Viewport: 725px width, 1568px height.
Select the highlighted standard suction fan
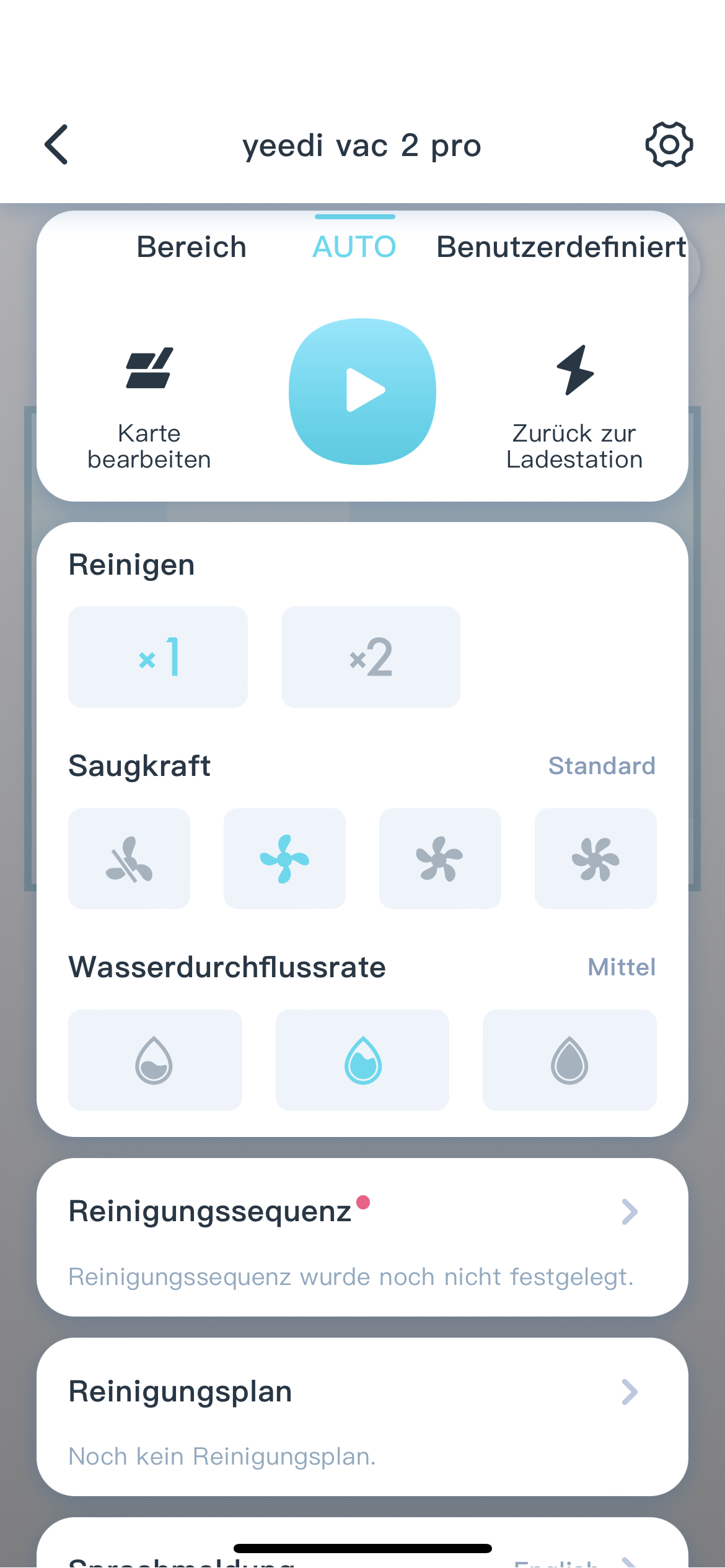(x=284, y=859)
